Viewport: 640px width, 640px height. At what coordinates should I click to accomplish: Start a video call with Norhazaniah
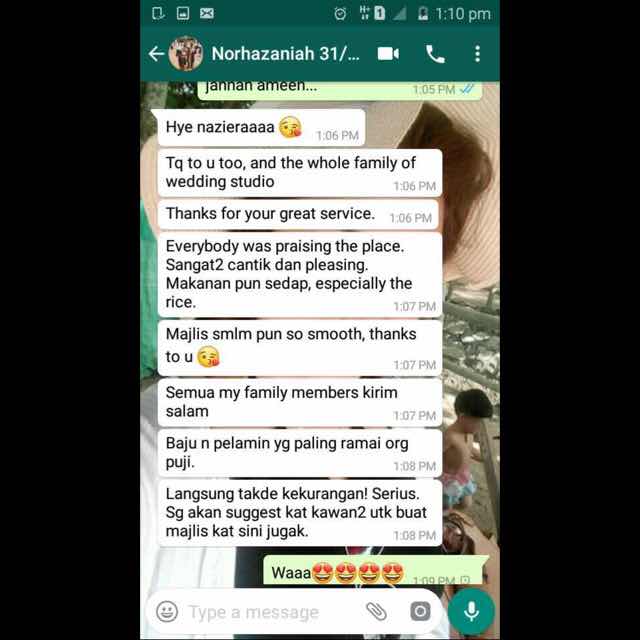[388, 54]
